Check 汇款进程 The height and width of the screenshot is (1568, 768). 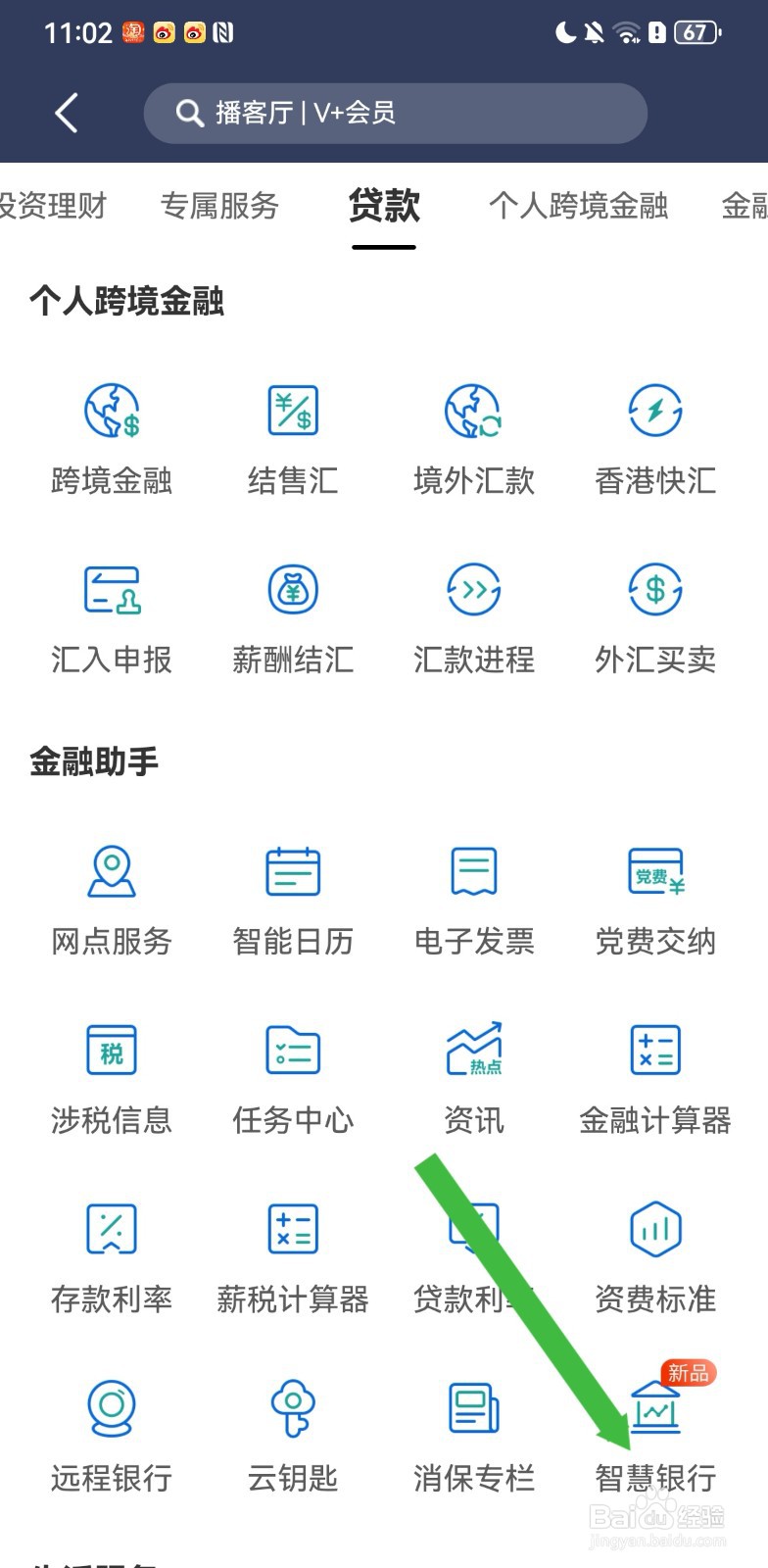(474, 619)
